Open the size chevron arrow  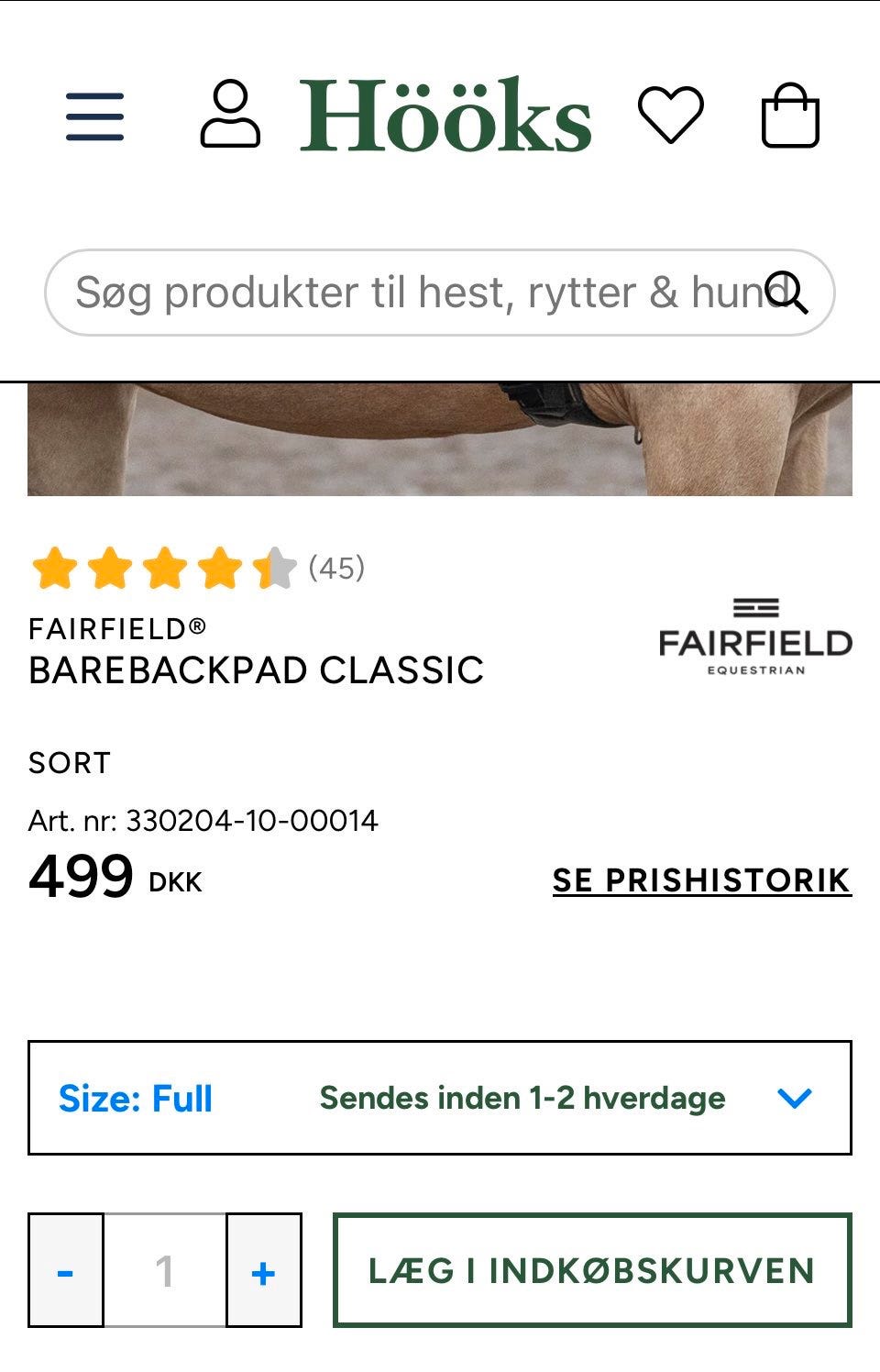[x=795, y=1097]
